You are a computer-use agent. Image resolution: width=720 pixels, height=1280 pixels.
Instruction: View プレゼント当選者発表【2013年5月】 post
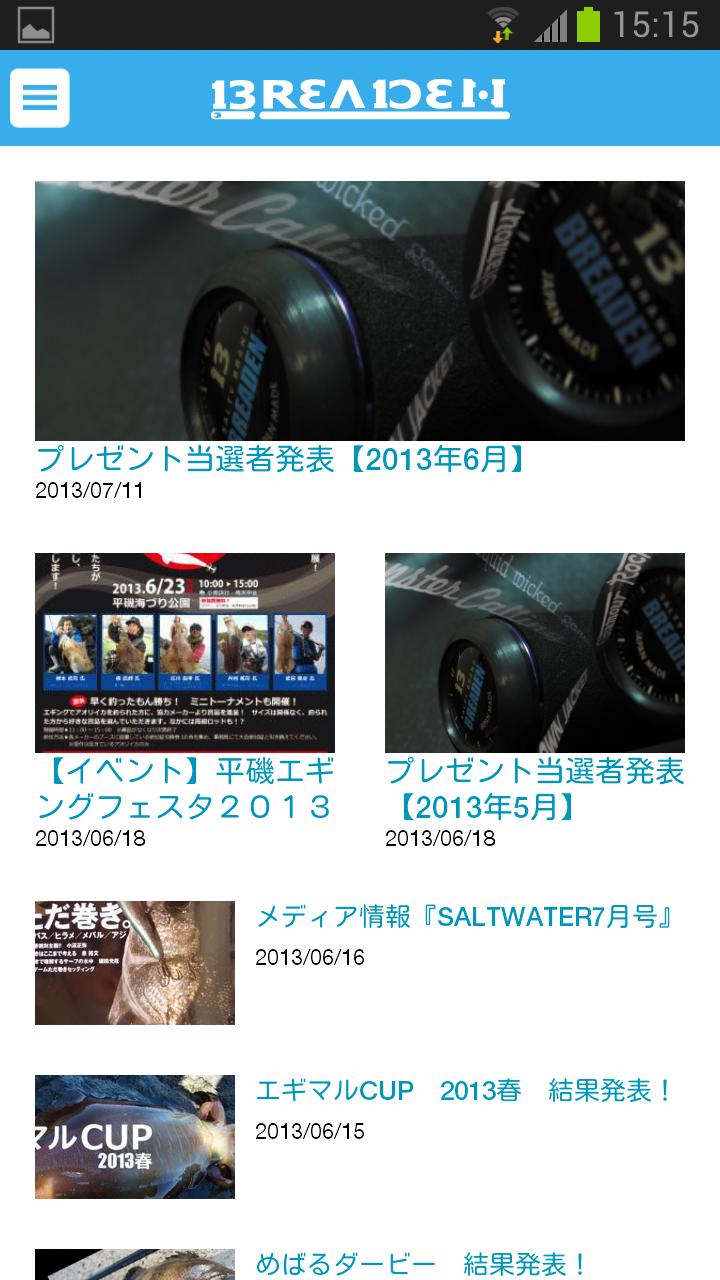[x=535, y=788]
